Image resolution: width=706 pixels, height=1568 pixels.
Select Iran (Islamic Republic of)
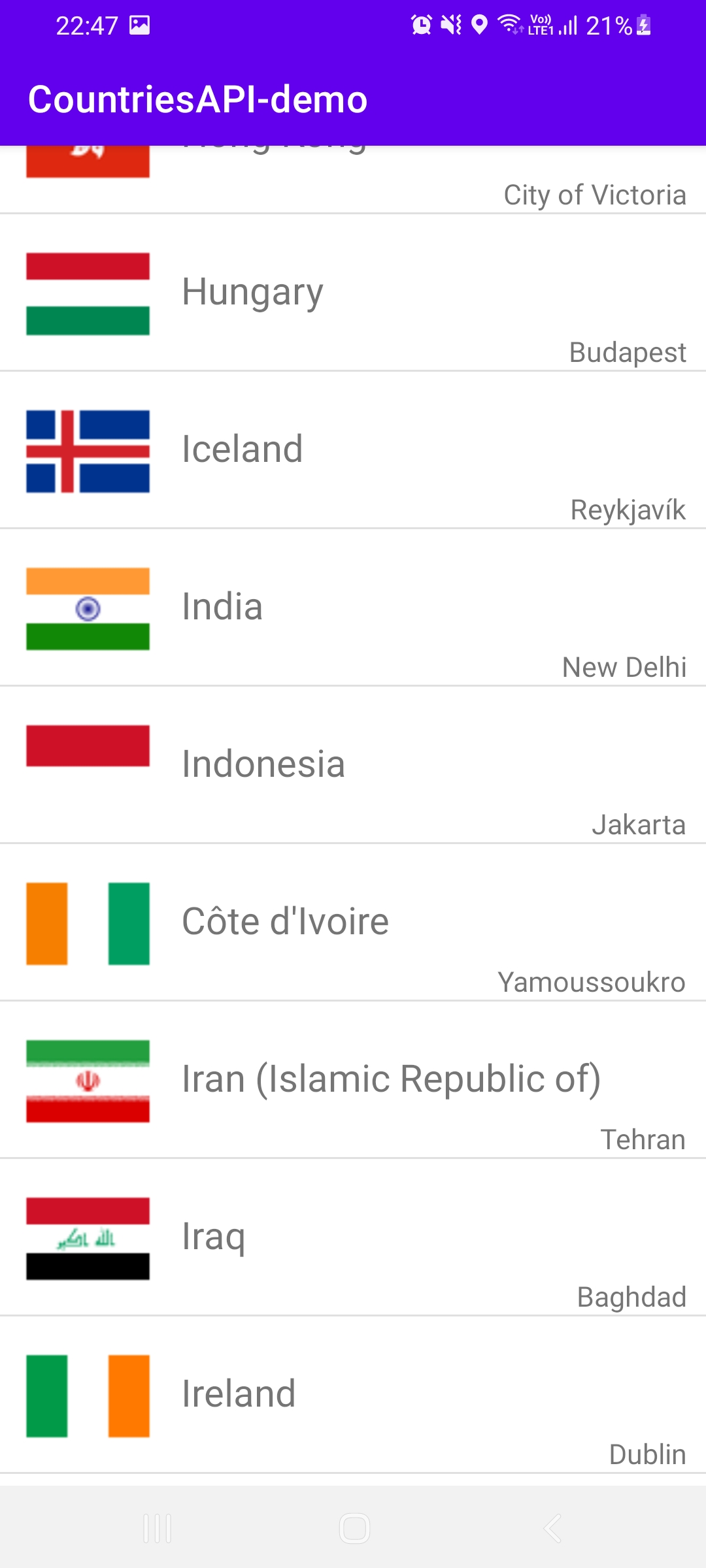[x=353, y=1080]
